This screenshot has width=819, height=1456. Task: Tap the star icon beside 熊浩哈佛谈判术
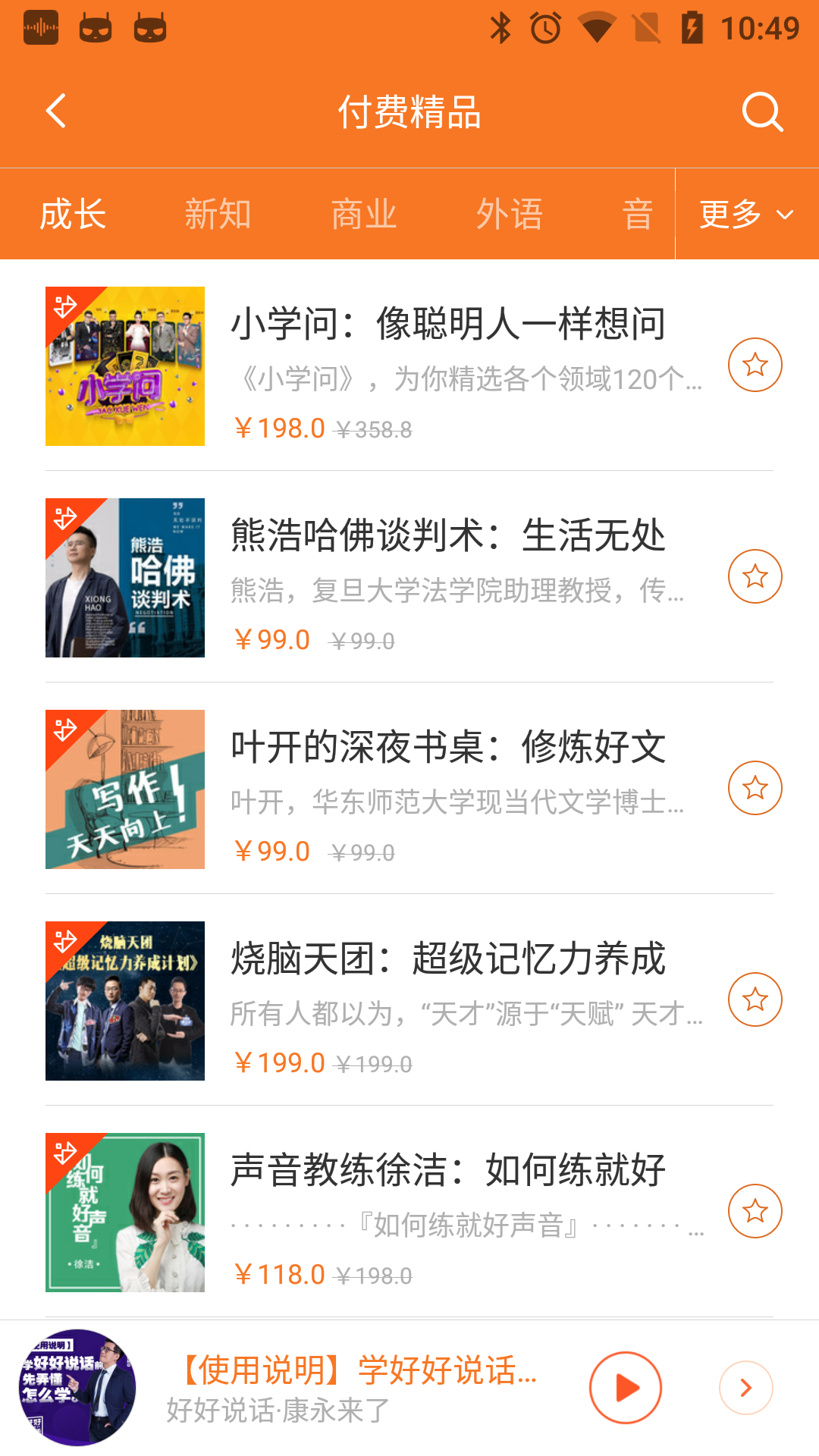755,576
